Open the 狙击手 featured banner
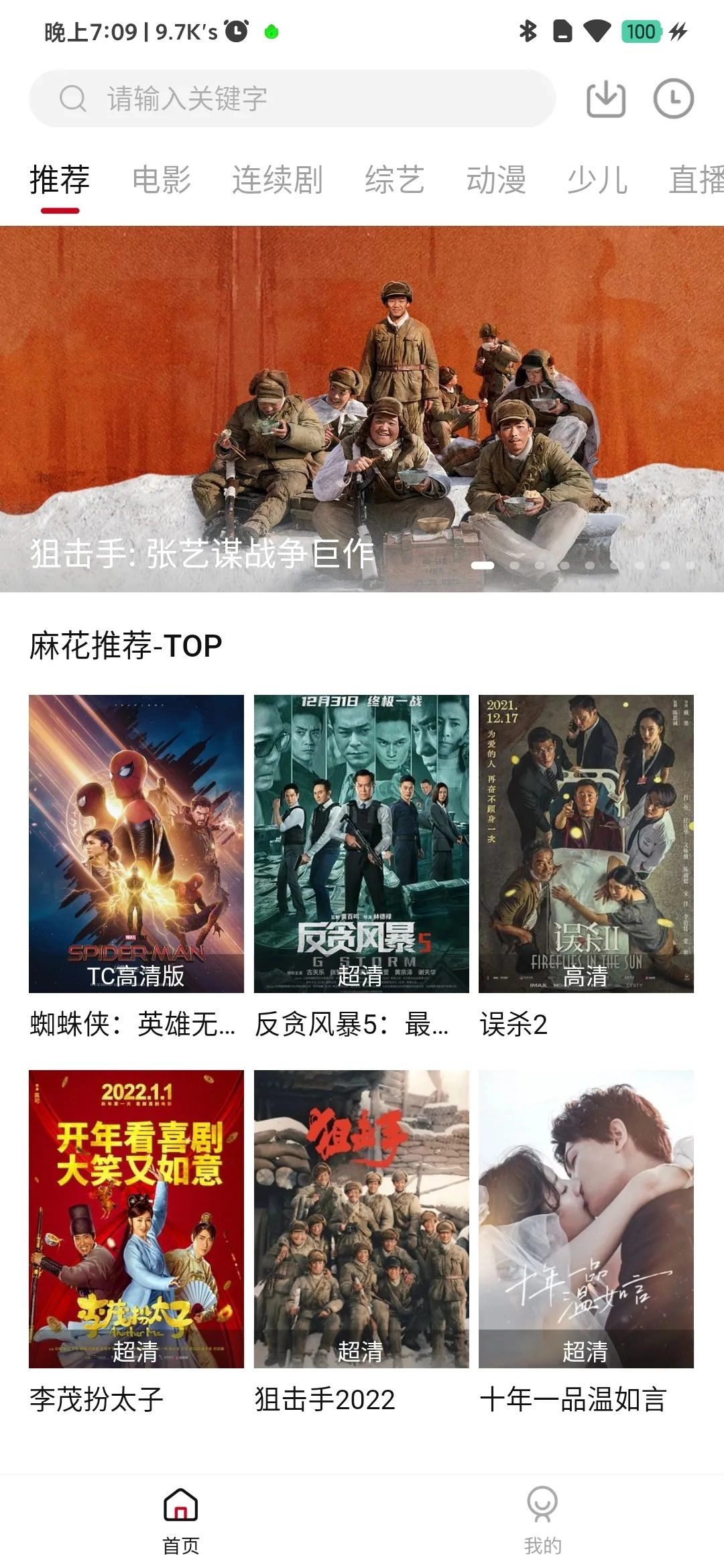724x1568 pixels. point(362,409)
